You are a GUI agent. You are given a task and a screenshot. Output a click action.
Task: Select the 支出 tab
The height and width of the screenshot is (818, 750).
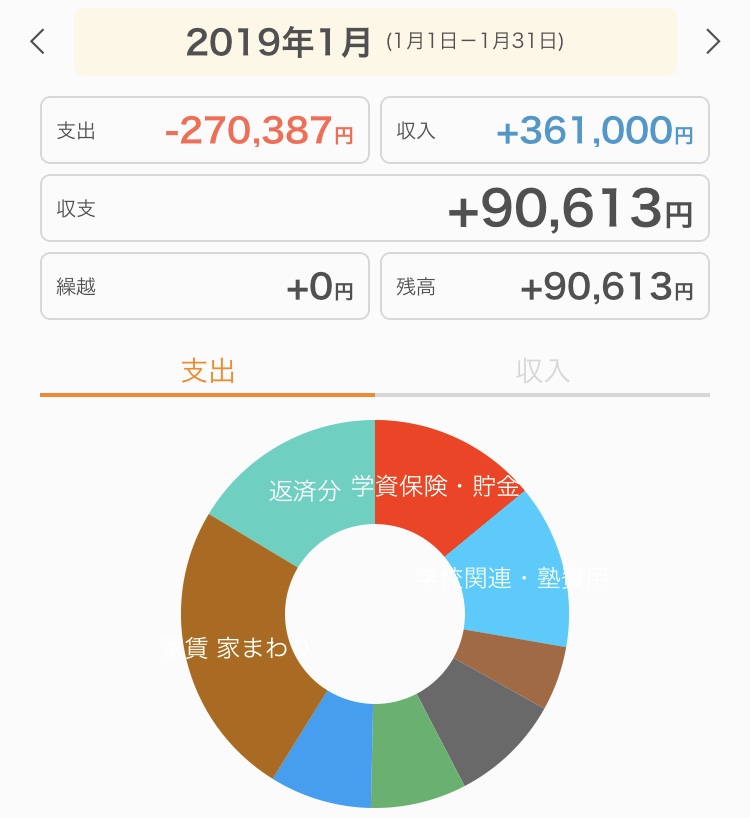coord(208,372)
